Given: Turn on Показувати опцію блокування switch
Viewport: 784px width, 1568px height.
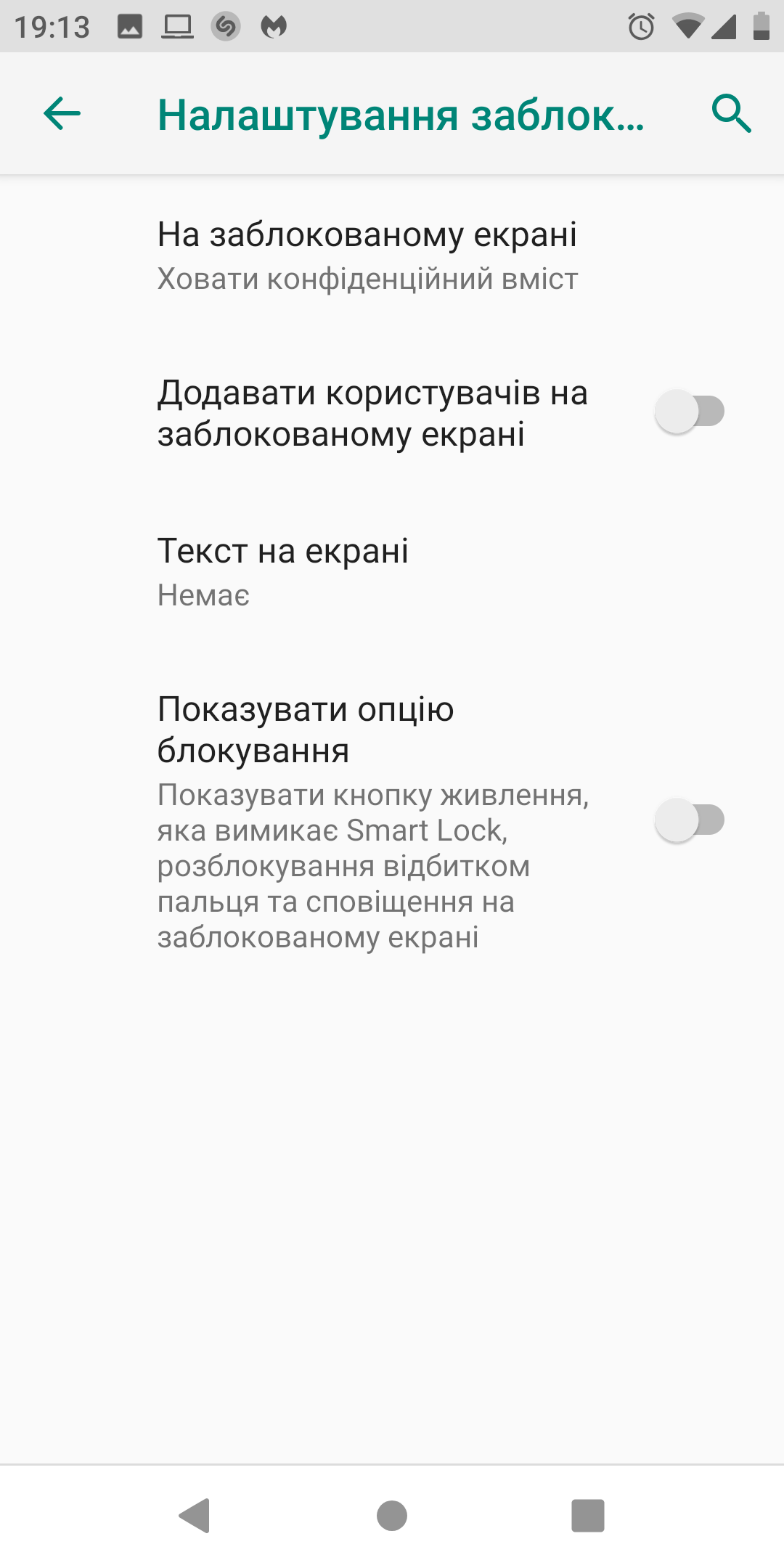Looking at the screenshot, I should pyautogui.click(x=690, y=820).
